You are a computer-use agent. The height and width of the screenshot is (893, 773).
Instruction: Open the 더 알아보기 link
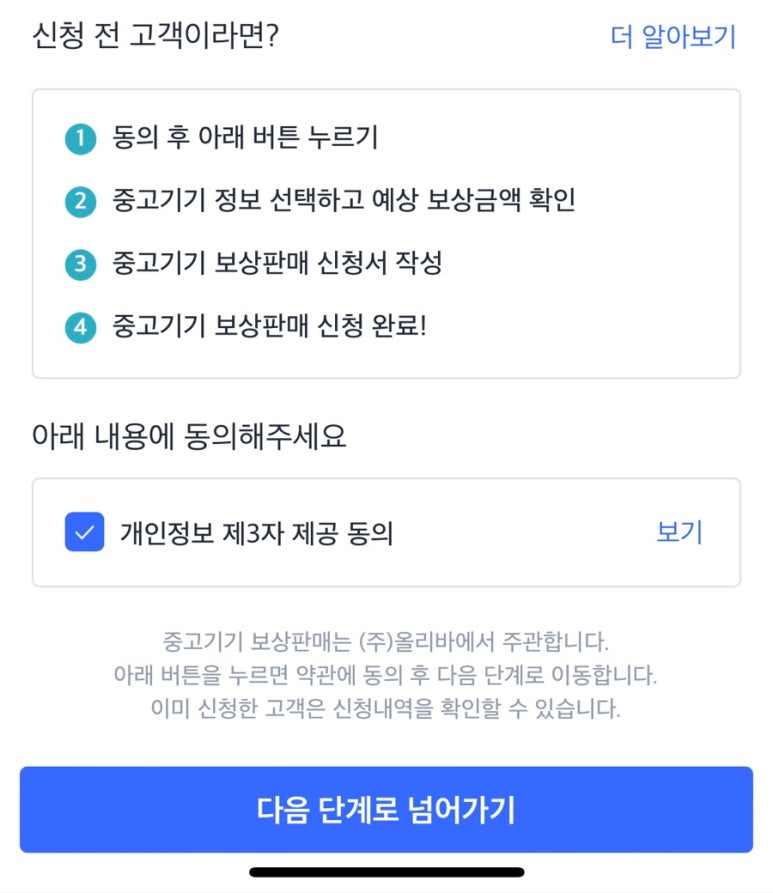(672, 37)
